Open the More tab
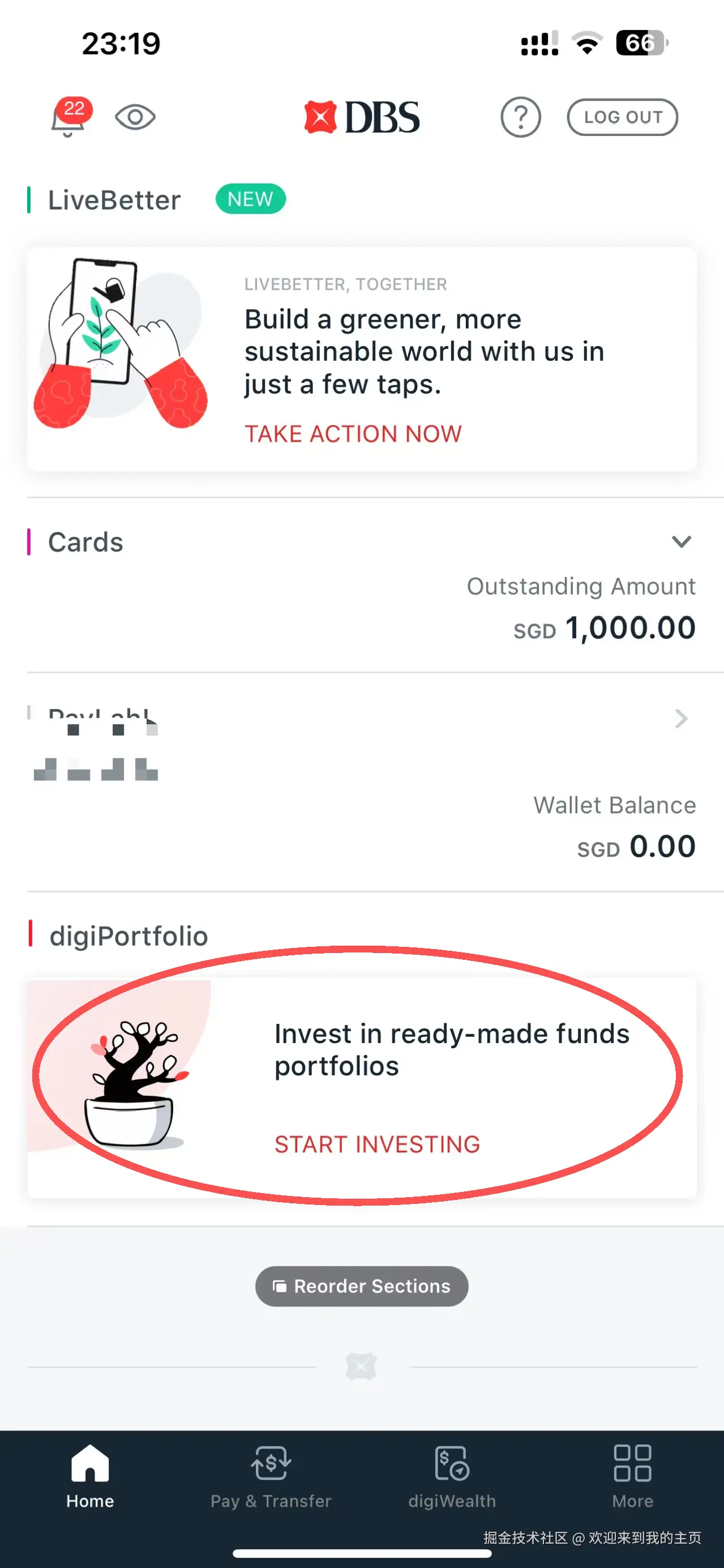This screenshot has height=1568, width=724. (632, 1476)
